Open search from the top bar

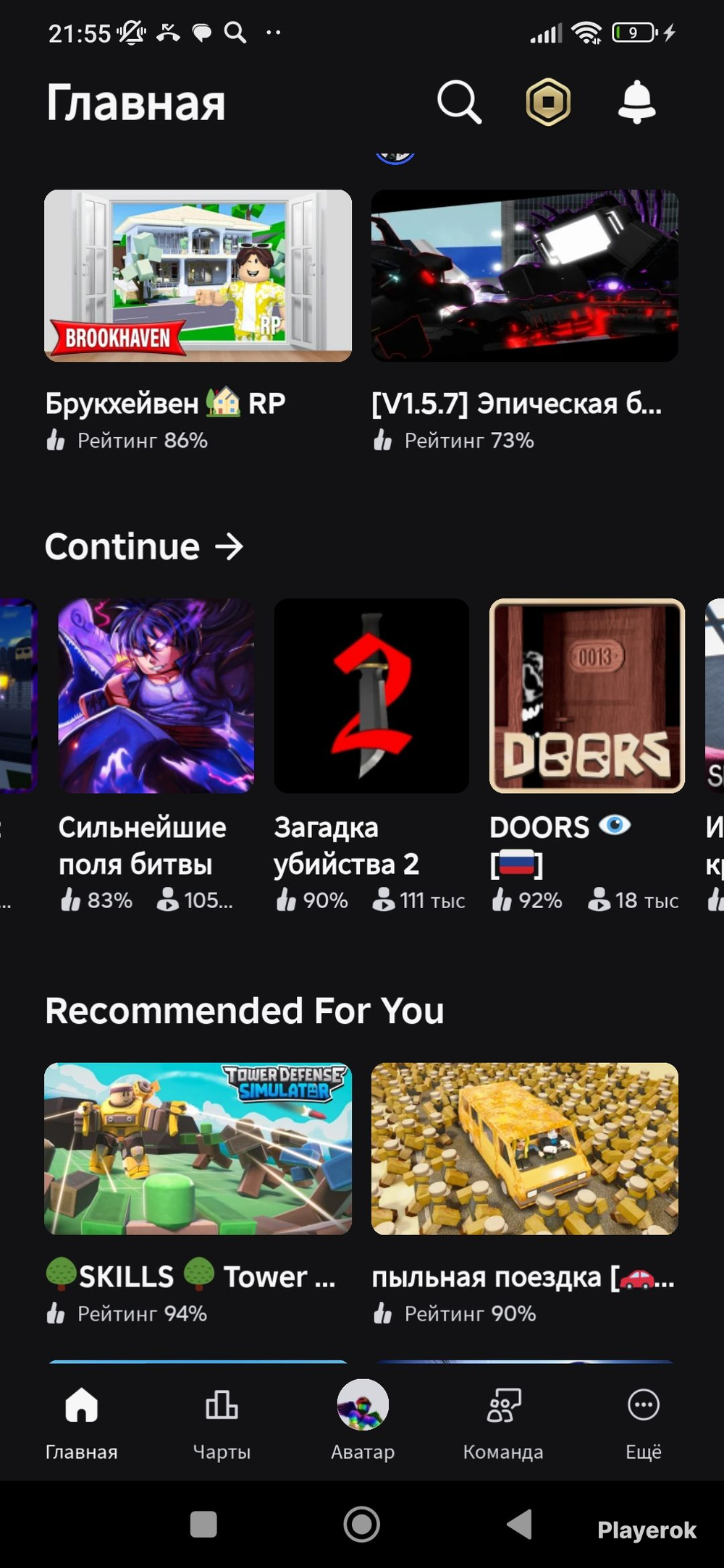tap(459, 102)
